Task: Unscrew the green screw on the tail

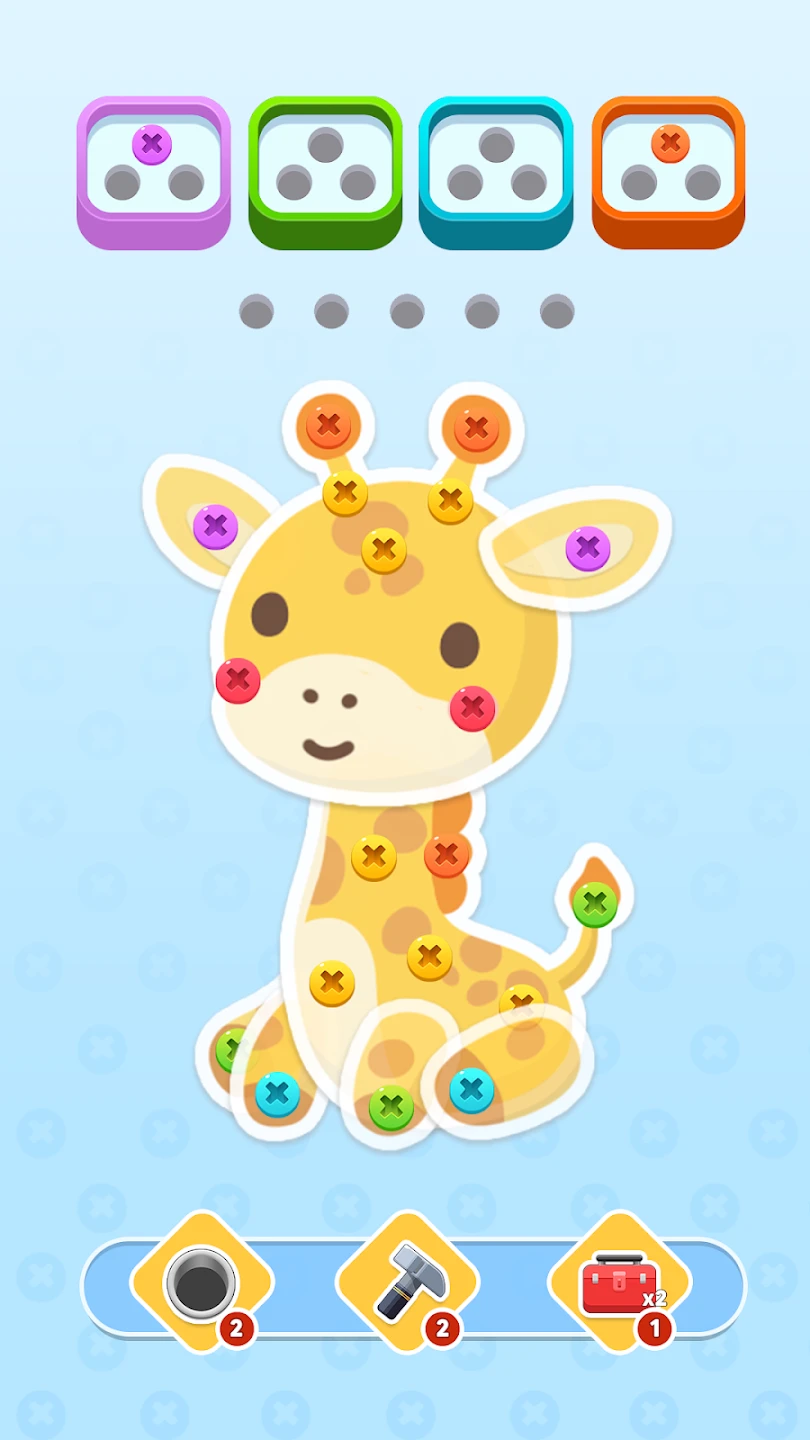Action: click(595, 905)
